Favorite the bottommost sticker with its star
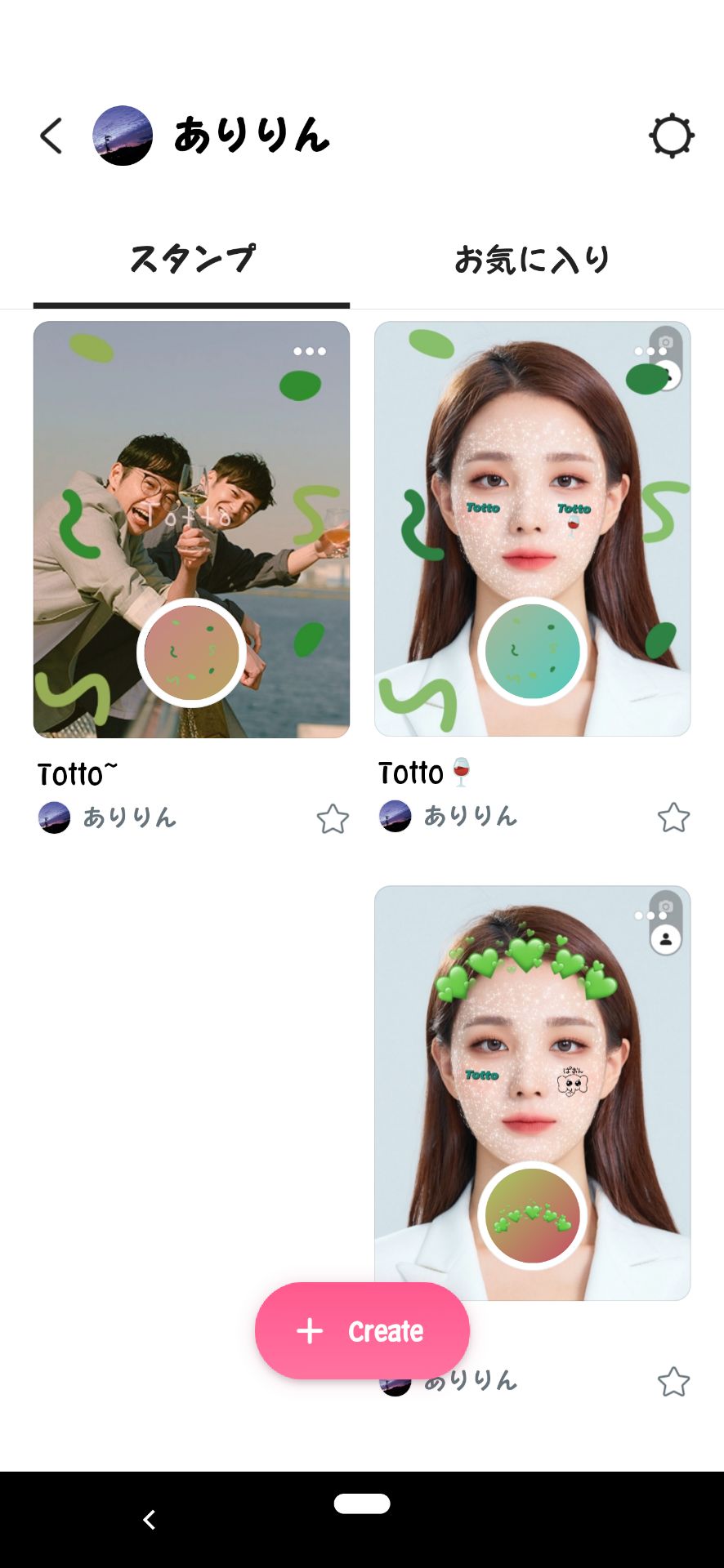The image size is (724, 1568). coord(673,1380)
